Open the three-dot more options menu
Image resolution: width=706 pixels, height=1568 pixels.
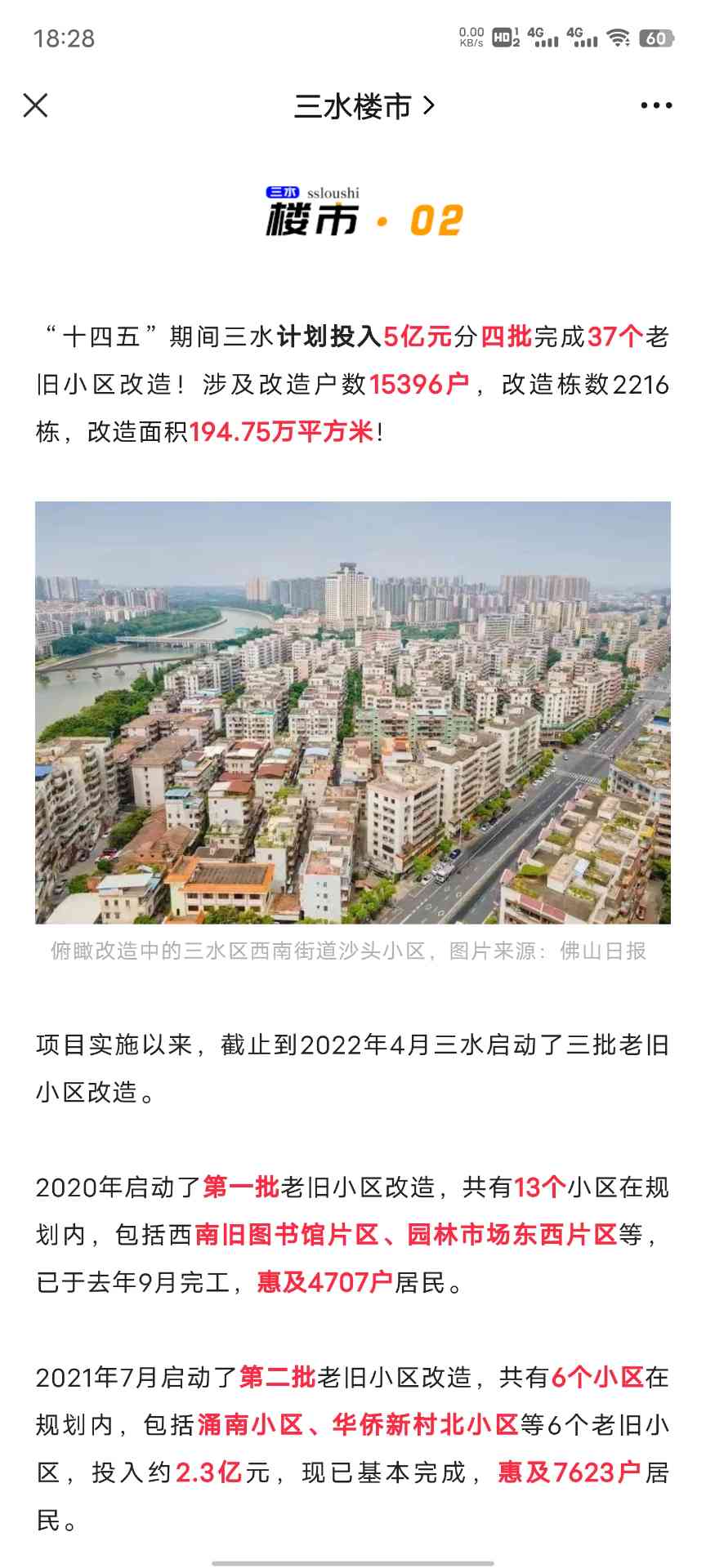[656, 105]
